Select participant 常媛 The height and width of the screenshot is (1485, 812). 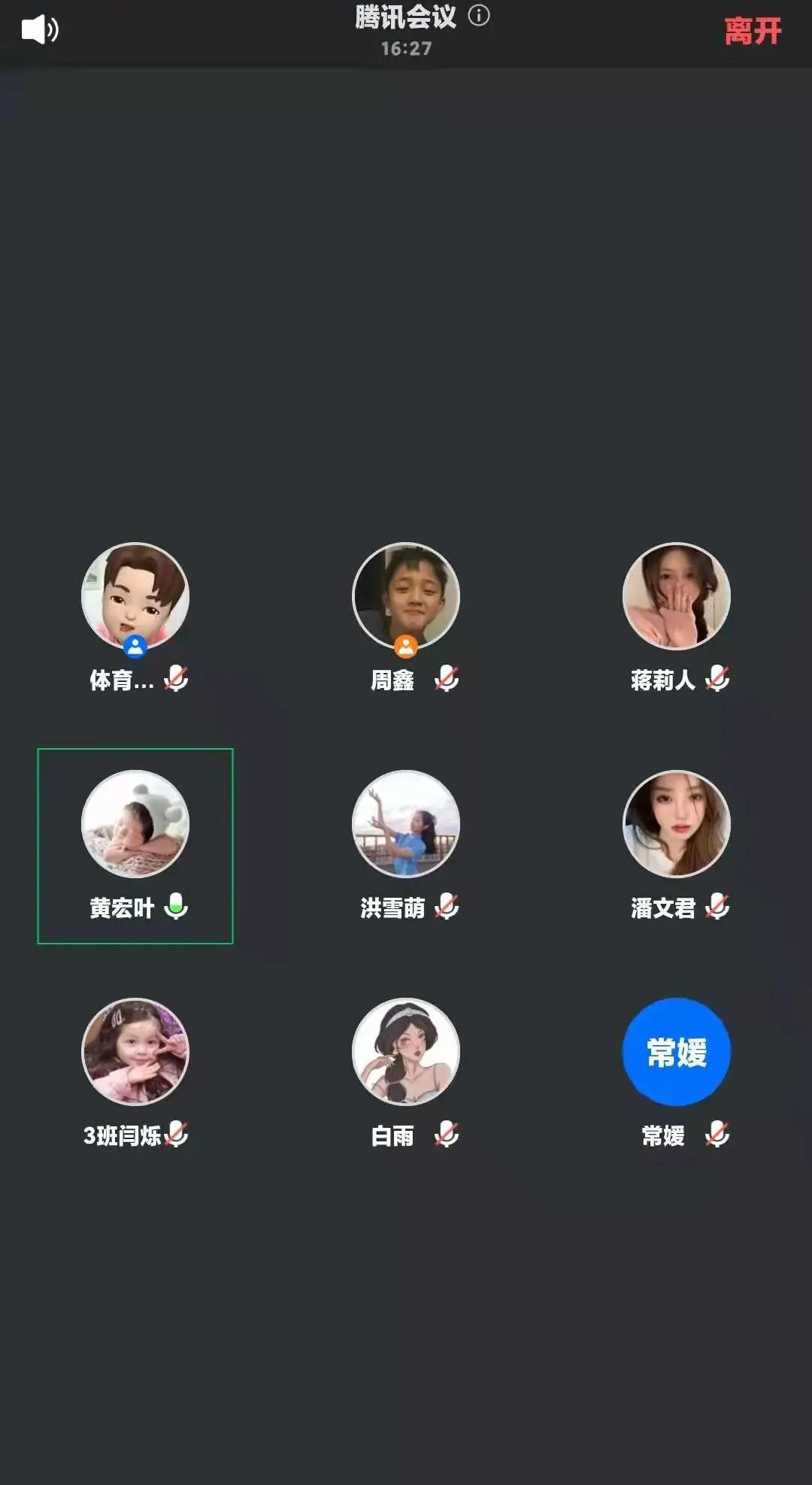[x=677, y=1052]
